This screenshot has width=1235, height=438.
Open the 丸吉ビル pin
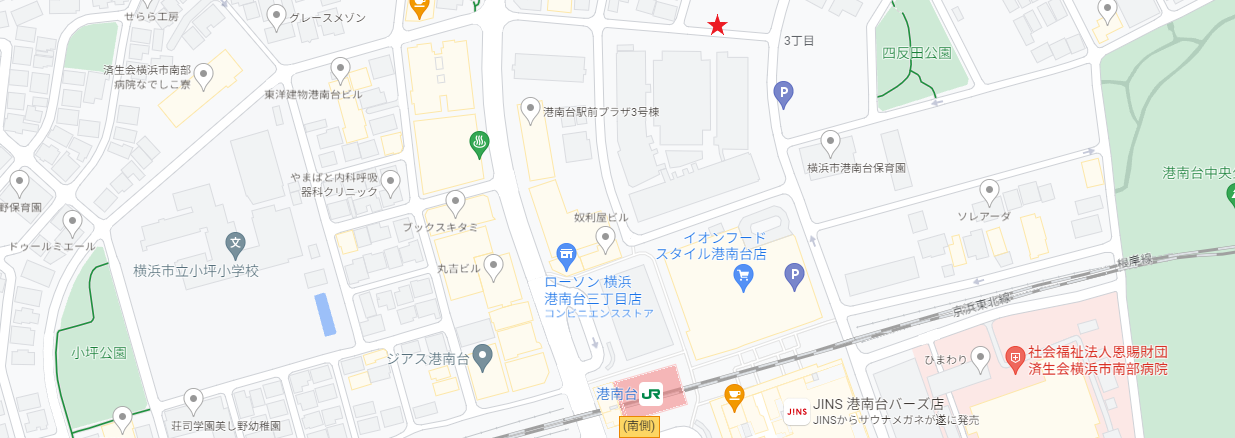(x=493, y=266)
